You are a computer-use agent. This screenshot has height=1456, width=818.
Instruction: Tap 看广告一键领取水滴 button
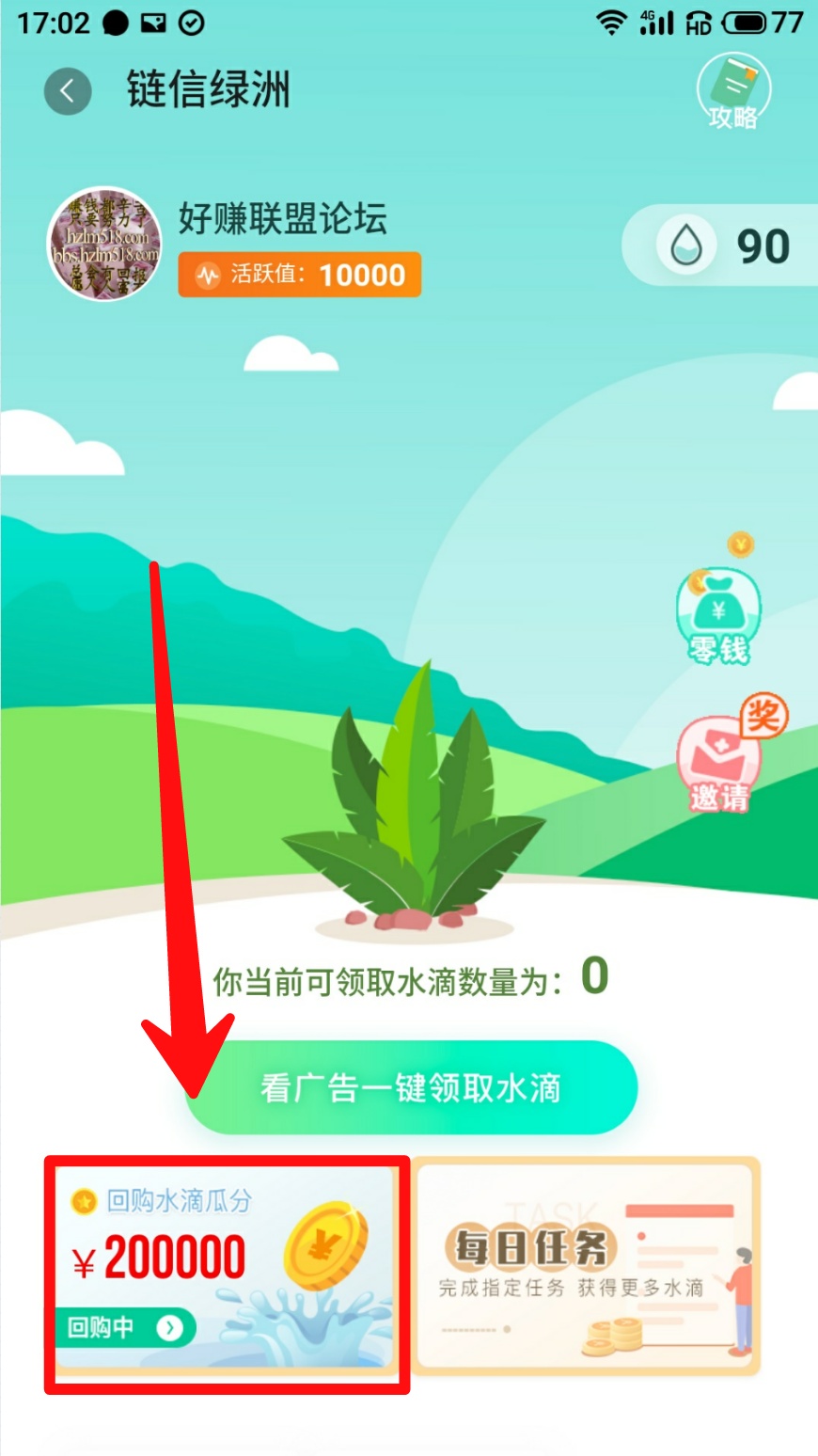point(412,1087)
